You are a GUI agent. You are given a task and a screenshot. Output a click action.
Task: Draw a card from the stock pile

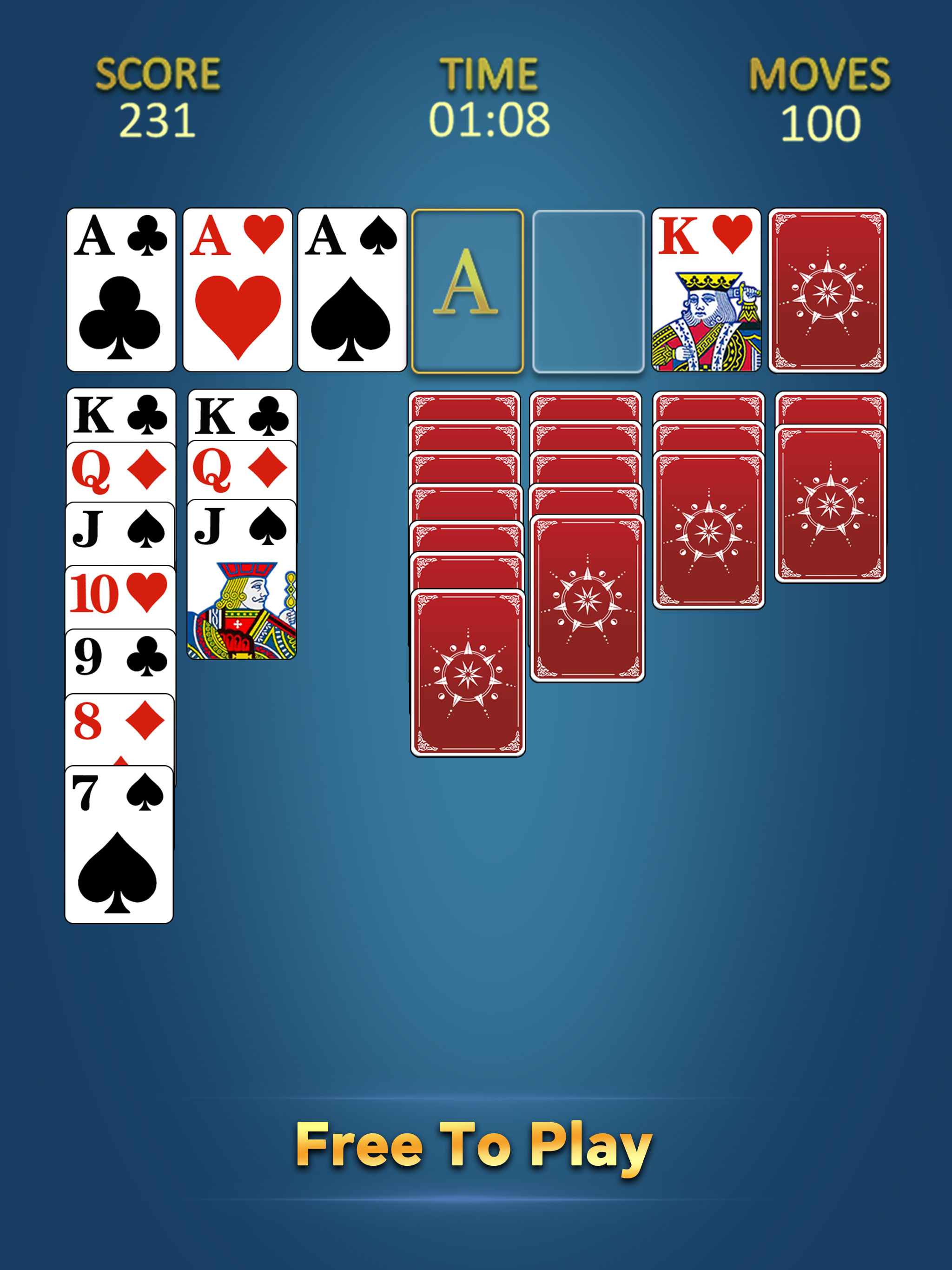pos(827,291)
